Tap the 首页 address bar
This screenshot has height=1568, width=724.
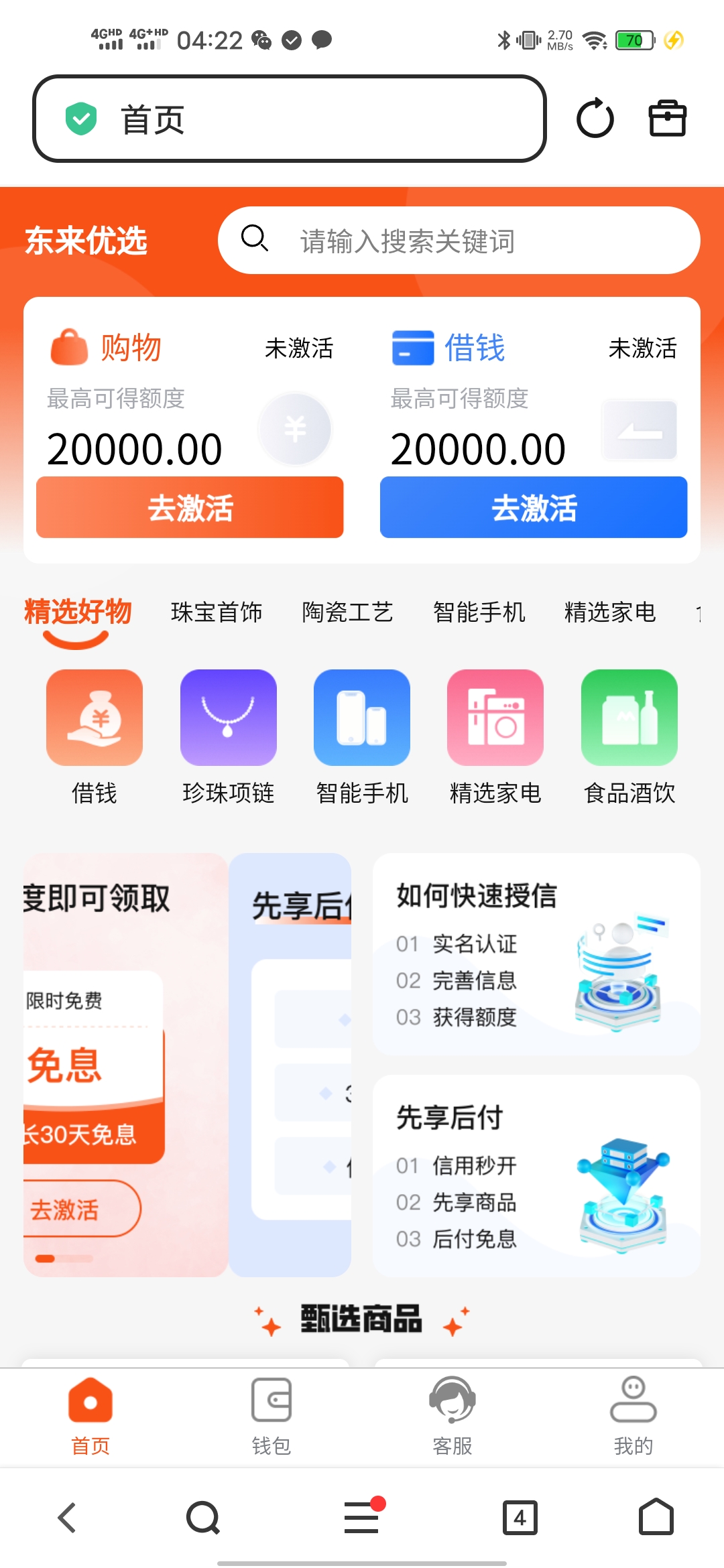(x=288, y=119)
